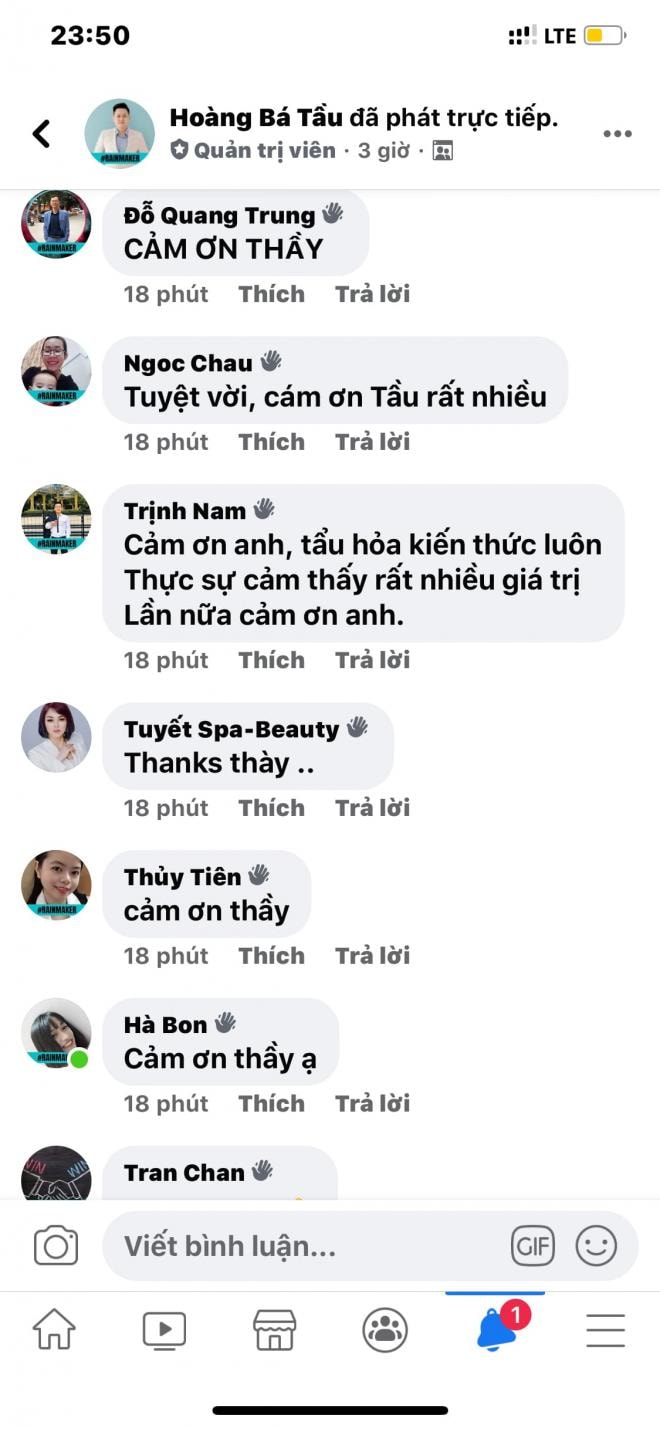Open Hoàng Bá Tầu's profile picture
The height and width of the screenshot is (1429, 660).
point(119,133)
